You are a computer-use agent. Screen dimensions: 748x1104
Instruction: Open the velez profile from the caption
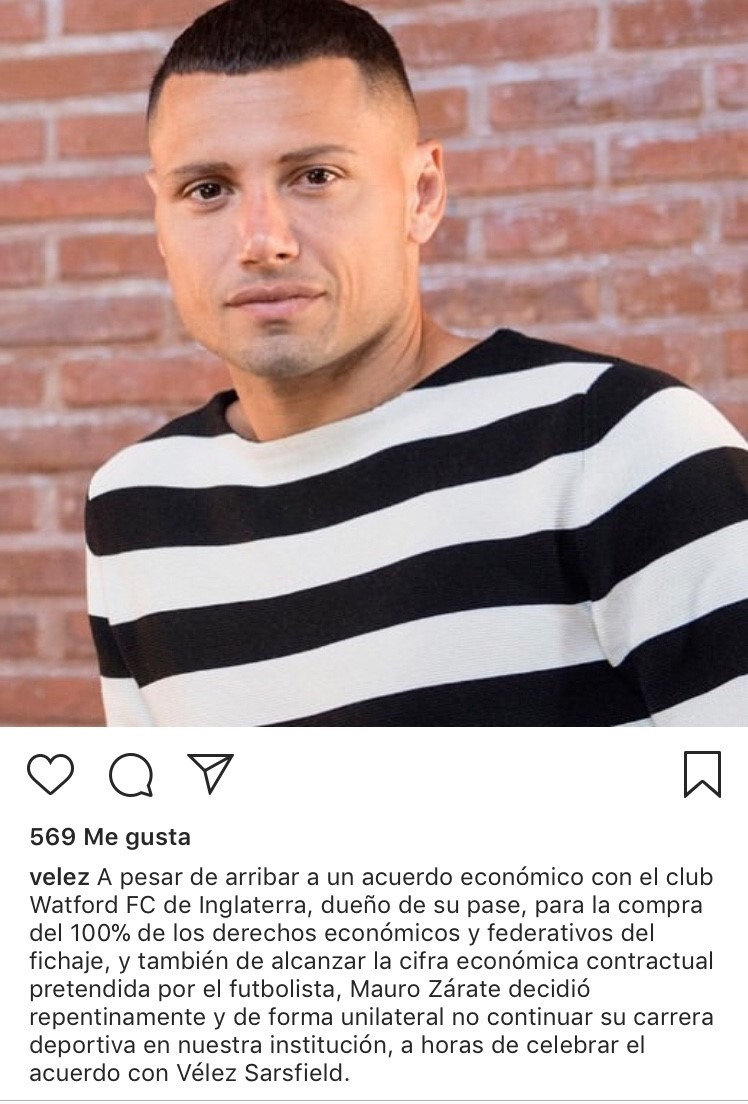(60, 878)
